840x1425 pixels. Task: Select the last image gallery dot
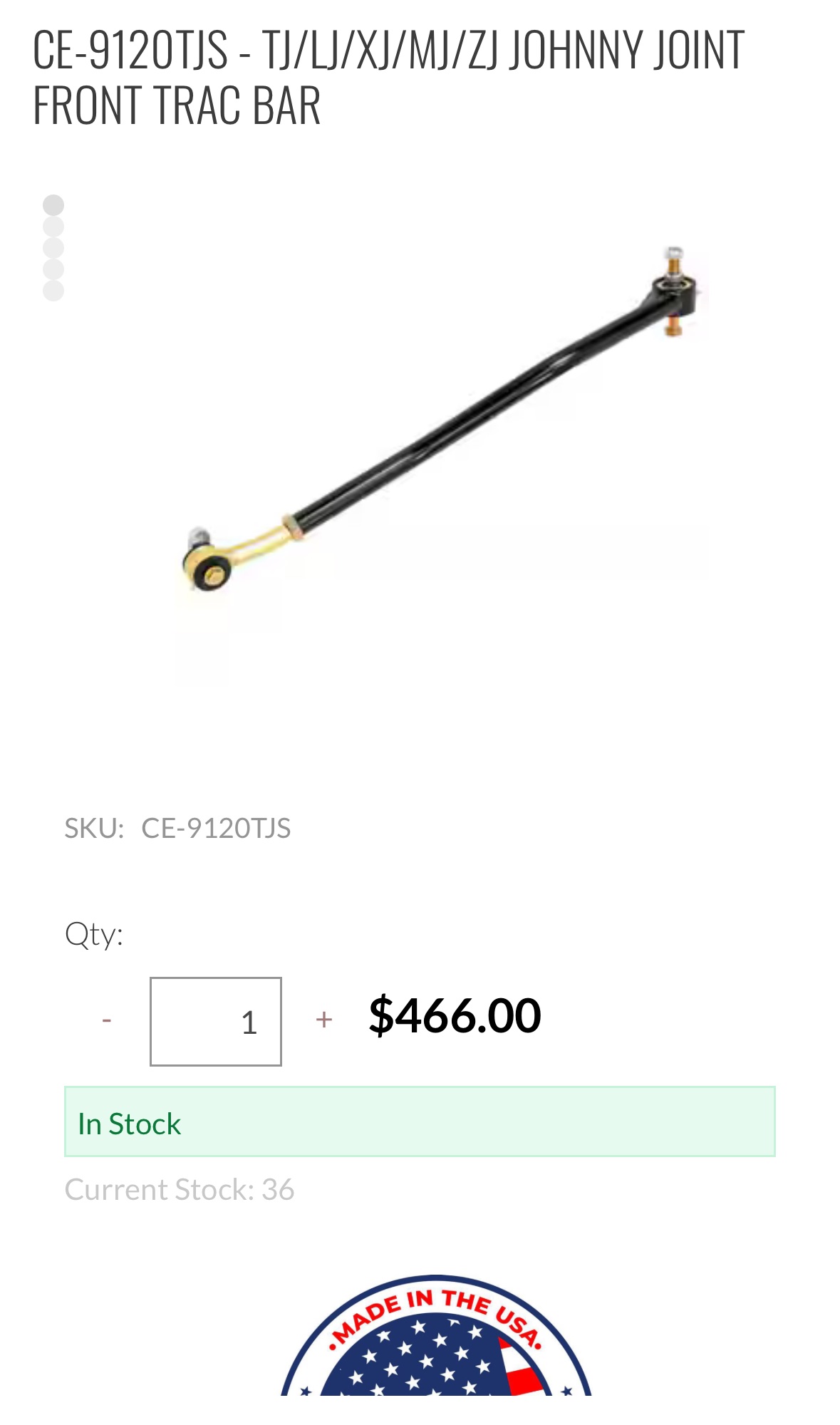pyautogui.click(x=53, y=291)
